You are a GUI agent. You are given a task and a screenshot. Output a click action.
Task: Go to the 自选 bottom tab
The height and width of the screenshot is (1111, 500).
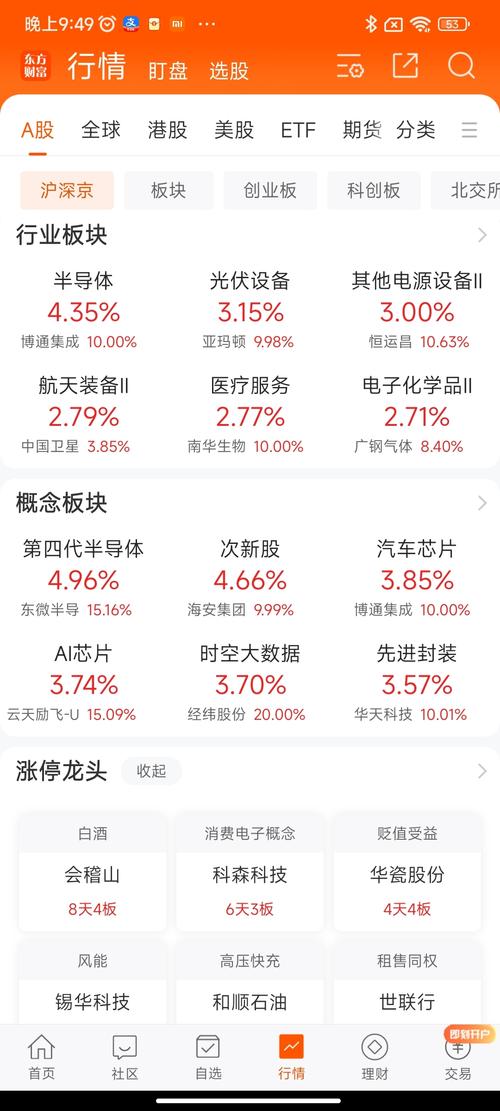click(x=208, y=1057)
